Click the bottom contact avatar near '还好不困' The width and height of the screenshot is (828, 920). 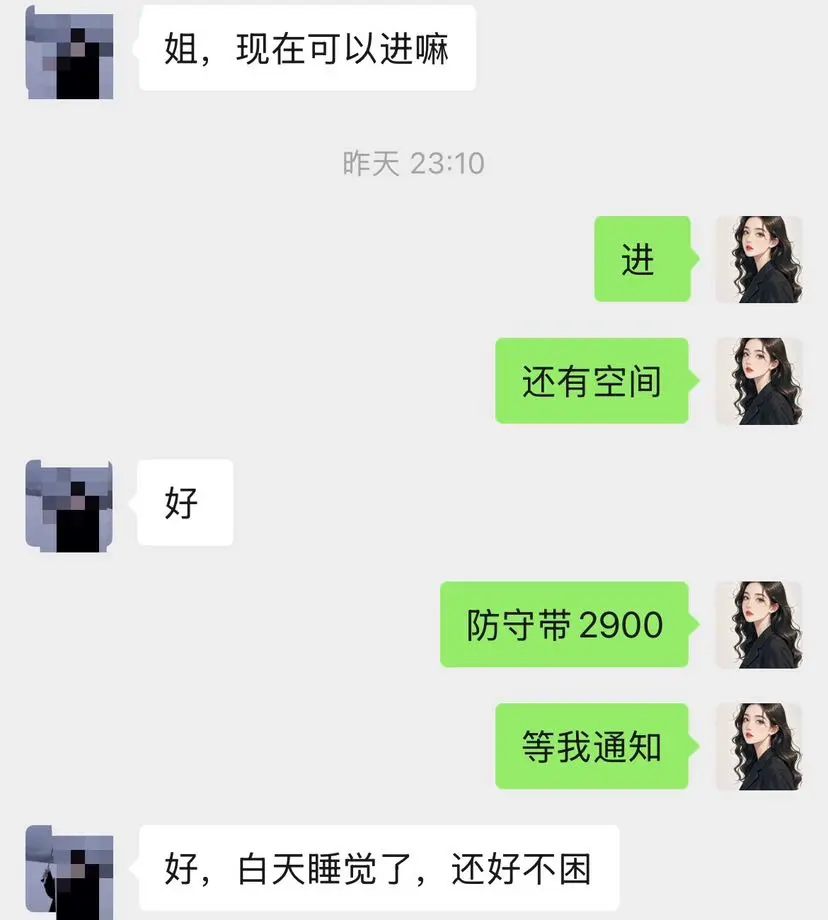(x=67, y=870)
